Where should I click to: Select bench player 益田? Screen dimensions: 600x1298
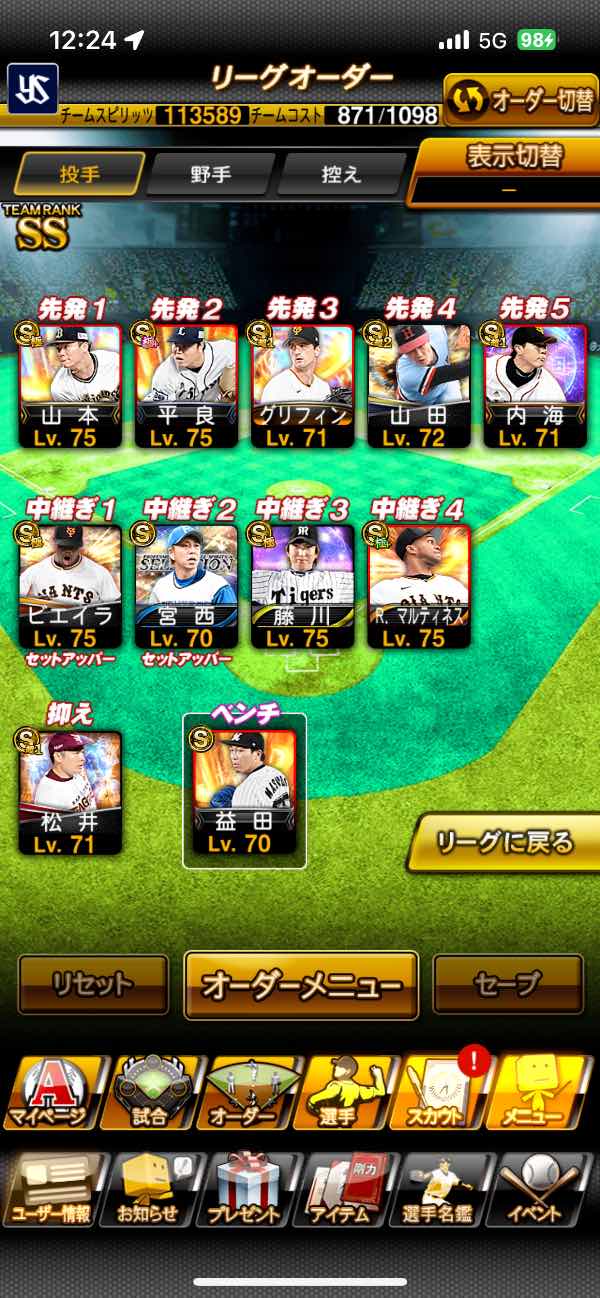point(244,792)
